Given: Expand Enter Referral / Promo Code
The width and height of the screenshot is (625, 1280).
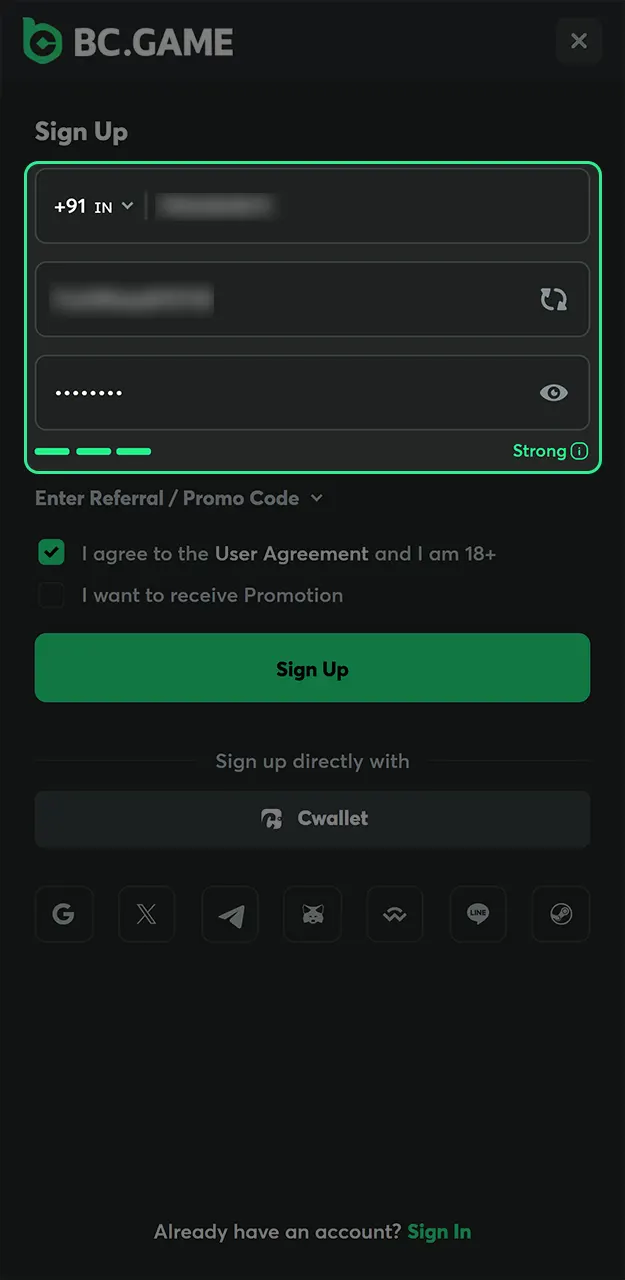Looking at the screenshot, I should coord(178,498).
